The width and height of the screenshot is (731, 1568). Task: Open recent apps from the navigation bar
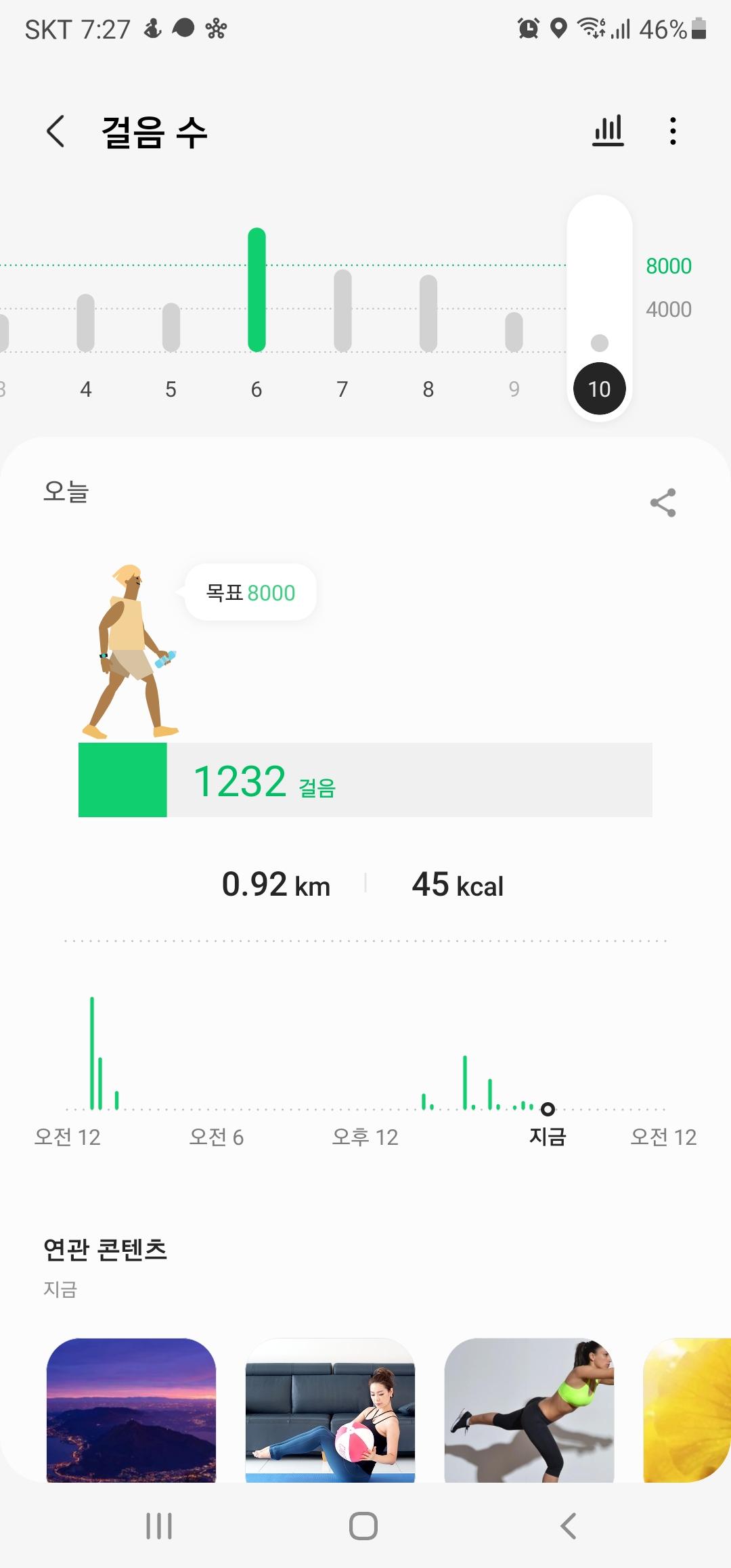click(159, 1526)
